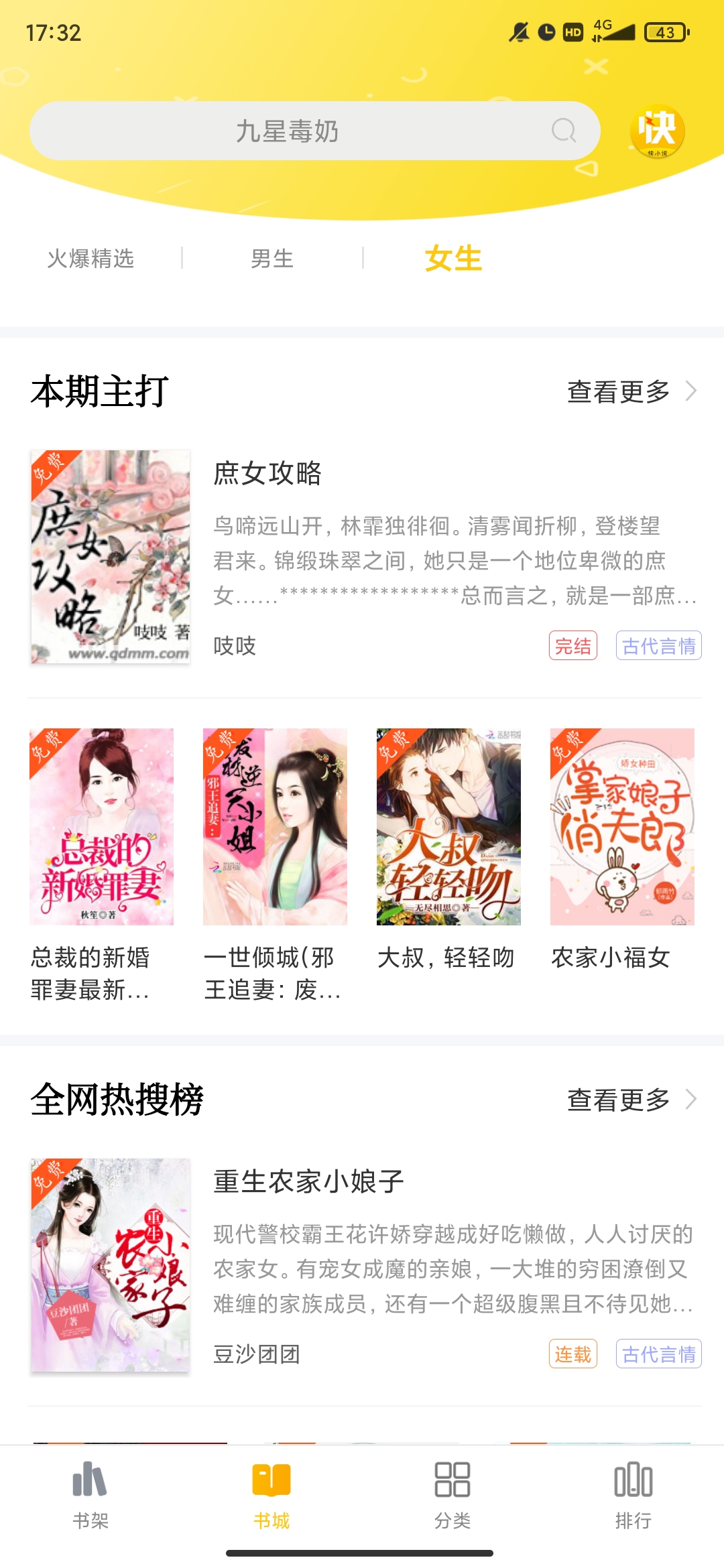
Task: Expand 本期主打 via its chevron arrow
Action: click(x=690, y=391)
